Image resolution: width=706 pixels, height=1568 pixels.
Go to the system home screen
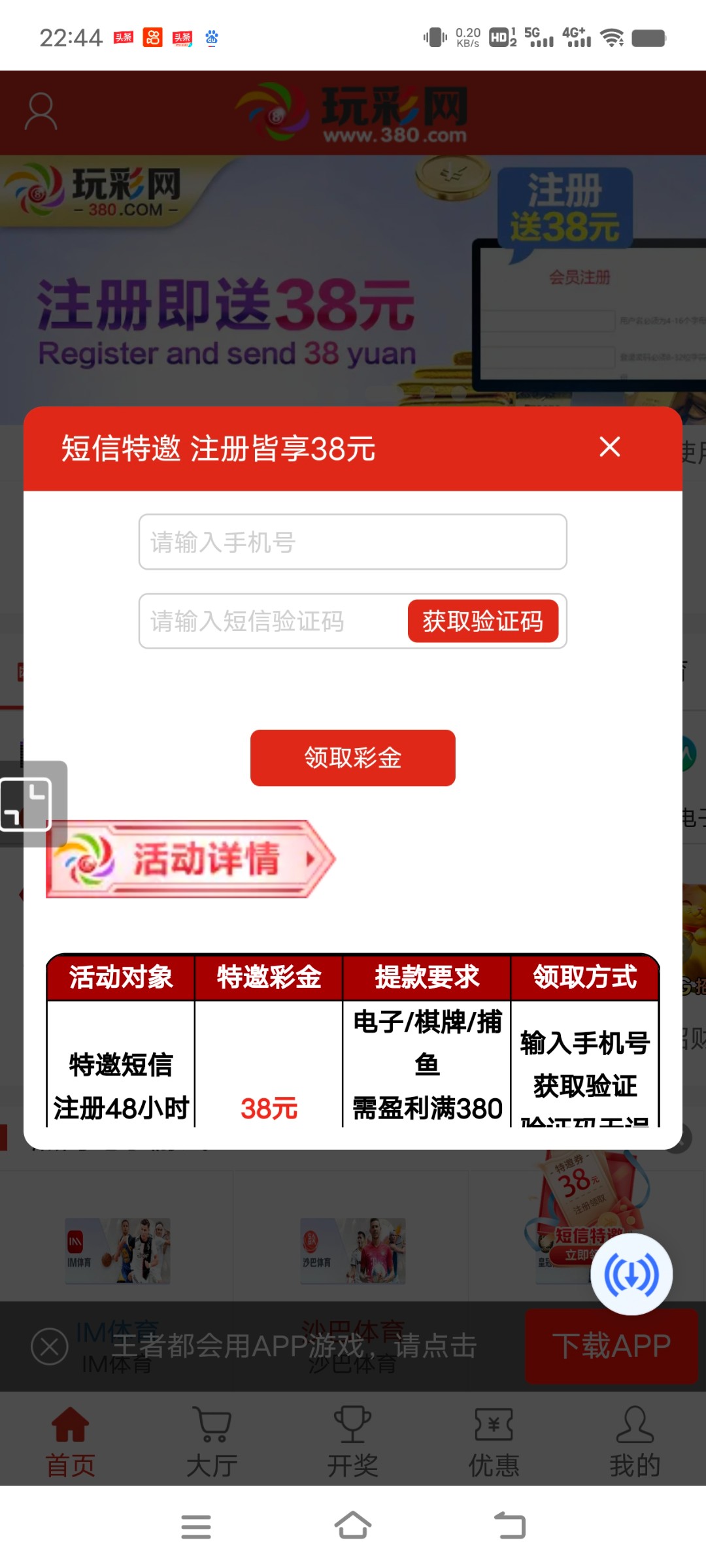click(x=352, y=1526)
